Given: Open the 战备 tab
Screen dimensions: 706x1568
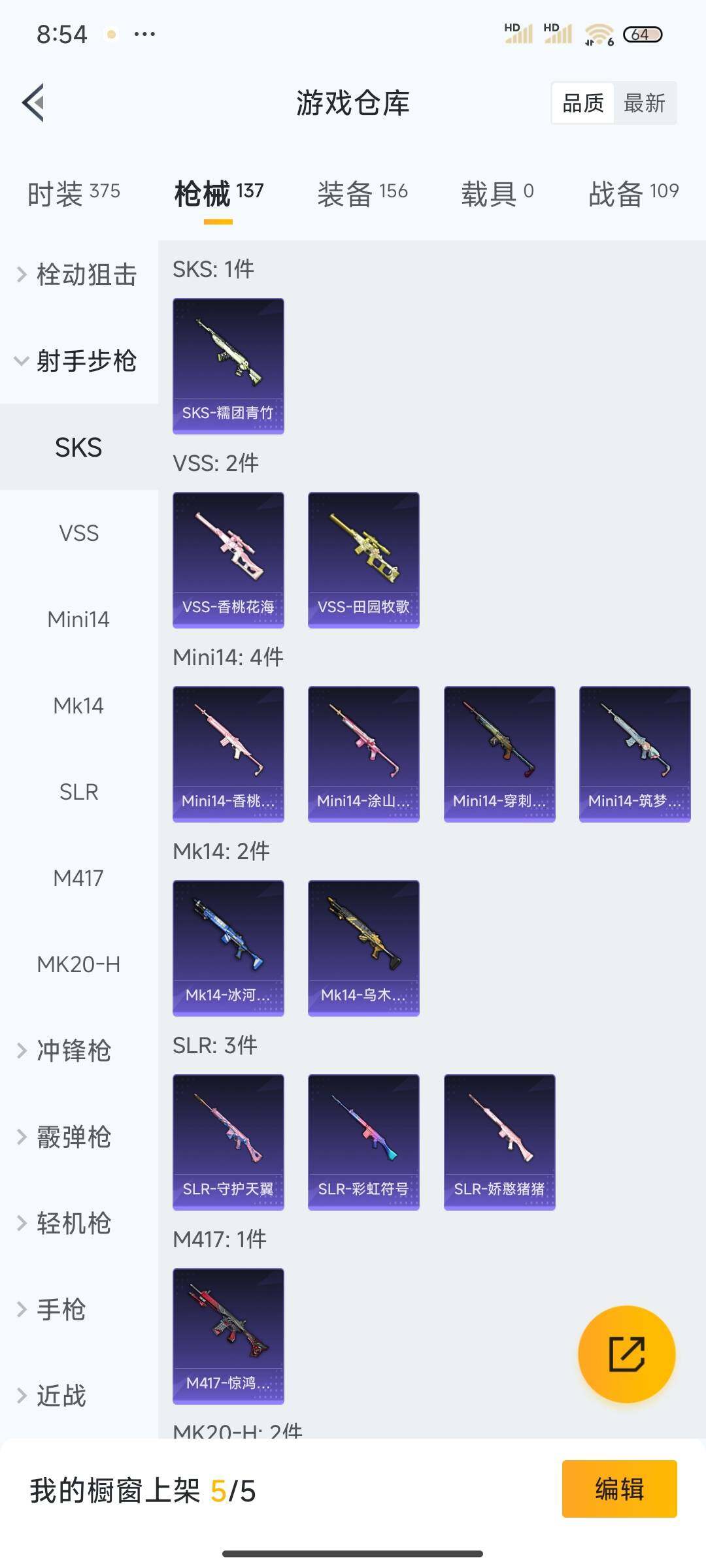Looking at the screenshot, I should pyautogui.click(x=633, y=193).
